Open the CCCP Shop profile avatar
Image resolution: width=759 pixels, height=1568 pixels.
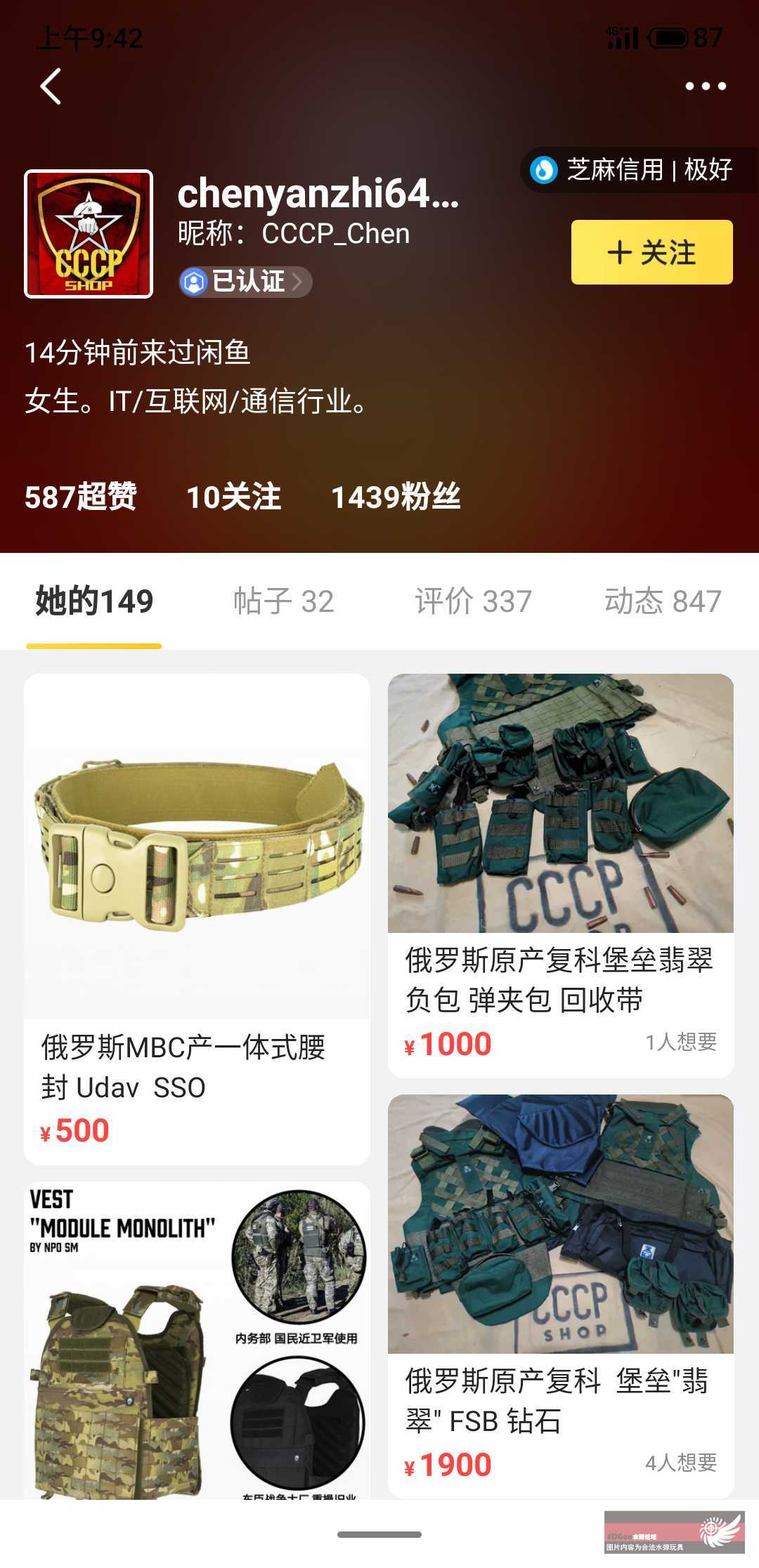pos(89,234)
